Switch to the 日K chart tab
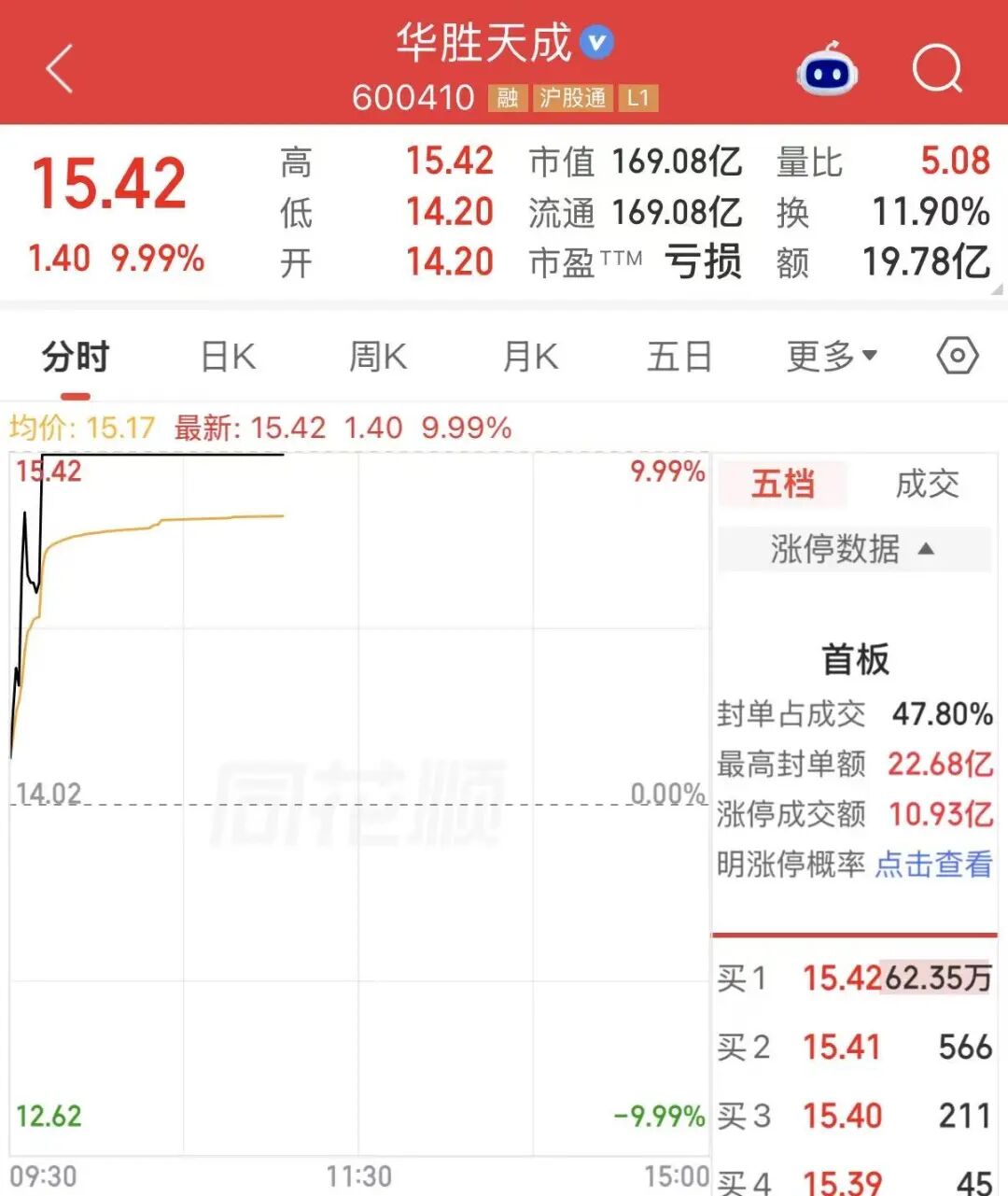This screenshot has width=1008, height=1196. click(229, 357)
